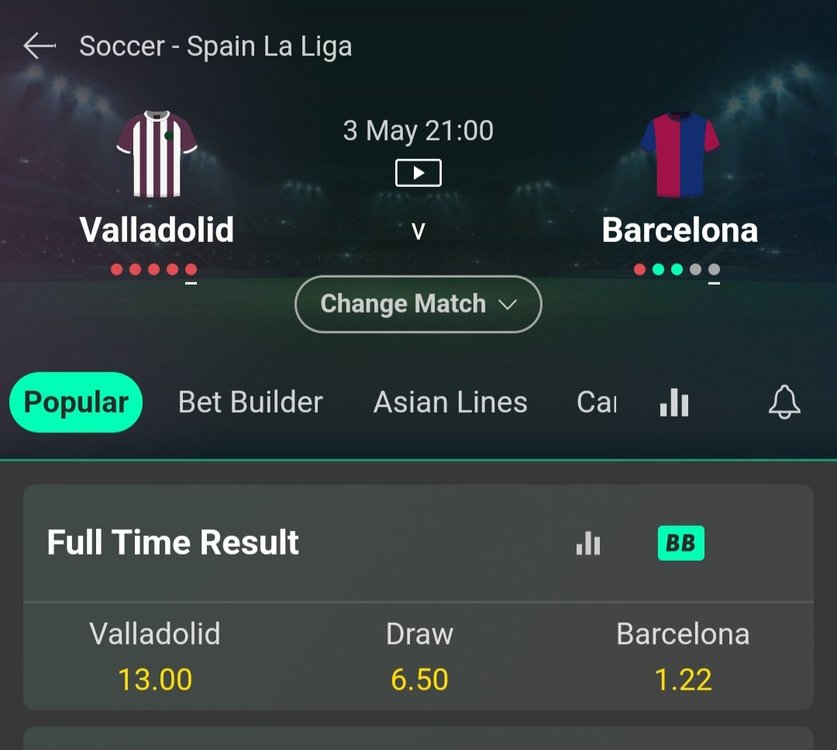This screenshot has width=837, height=750.
Task: Select Barcelona win at 1.22
Action: [683, 658]
